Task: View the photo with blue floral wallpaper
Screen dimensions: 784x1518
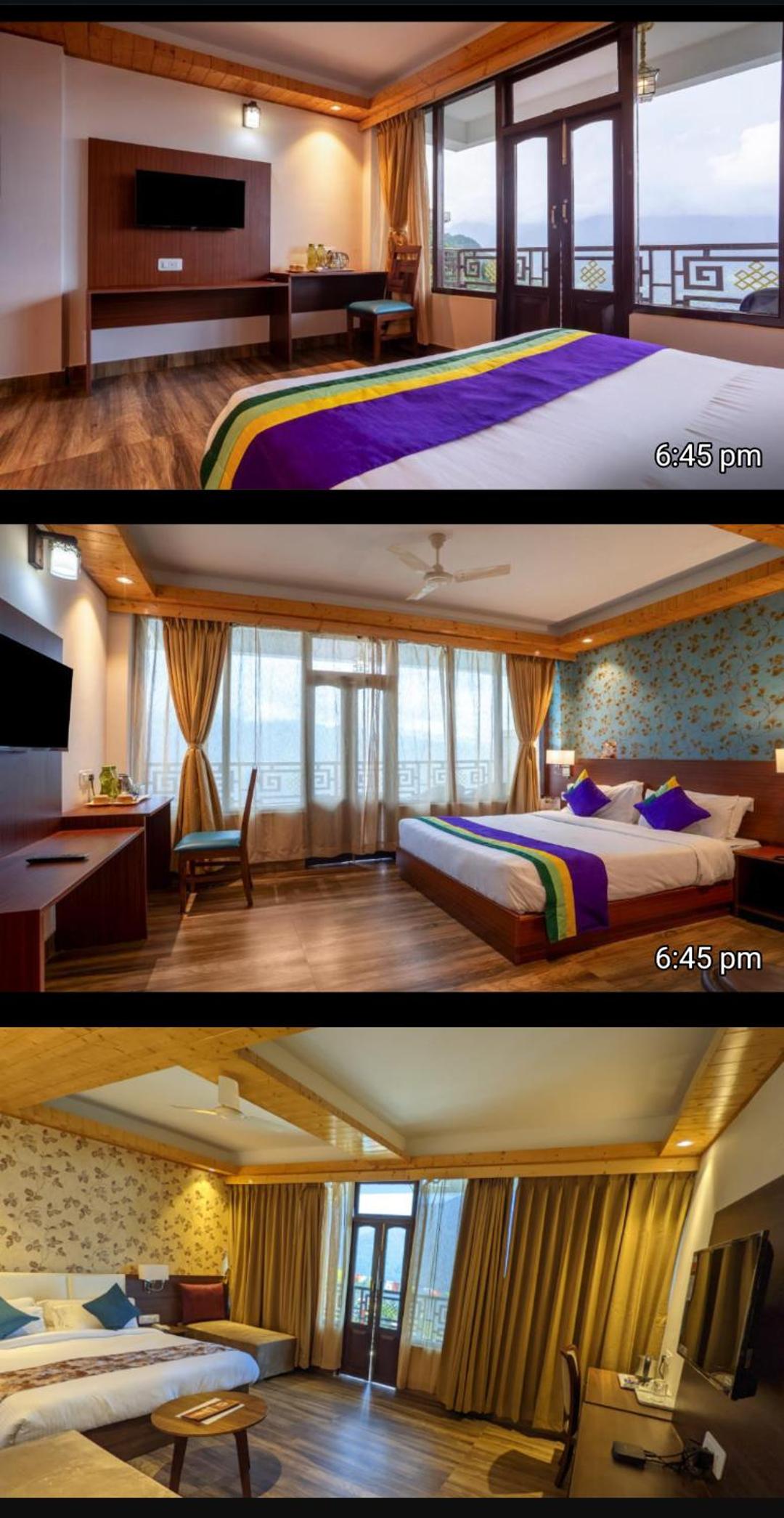Action: (392, 757)
